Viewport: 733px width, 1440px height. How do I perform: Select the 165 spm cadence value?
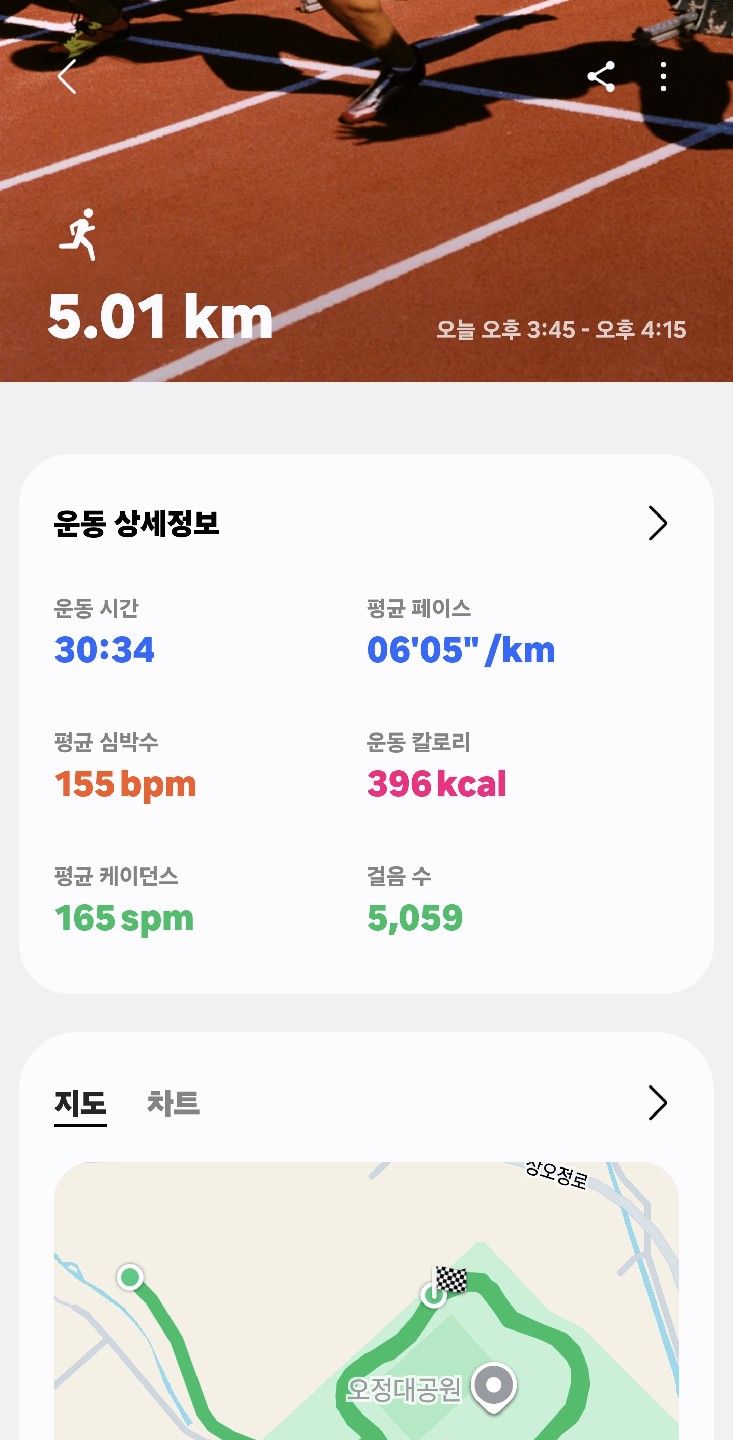[125, 919]
